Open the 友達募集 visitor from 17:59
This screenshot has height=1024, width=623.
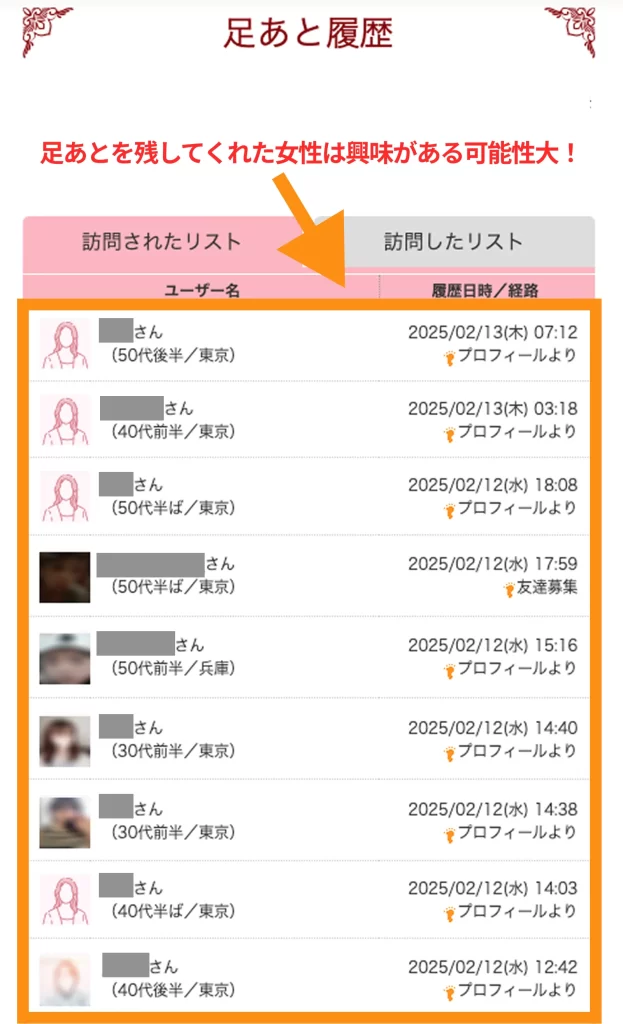pos(310,575)
